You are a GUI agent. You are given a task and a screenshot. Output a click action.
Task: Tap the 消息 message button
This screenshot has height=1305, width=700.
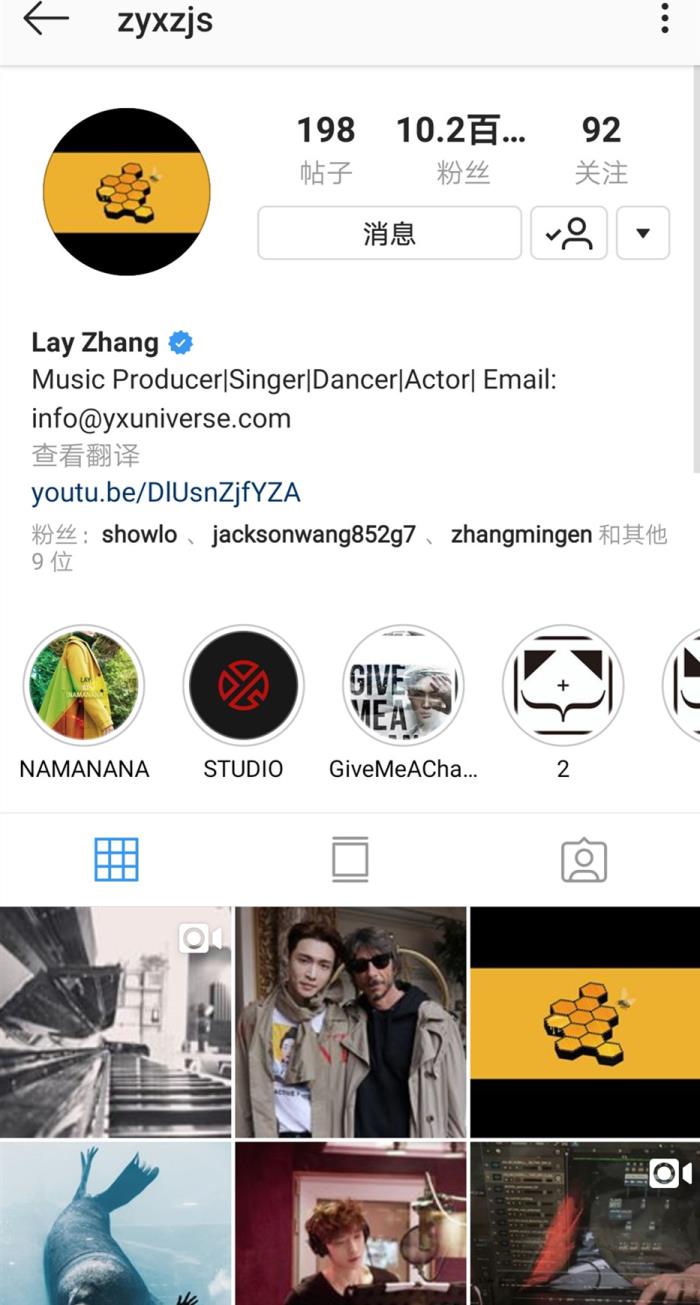click(x=389, y=233)
